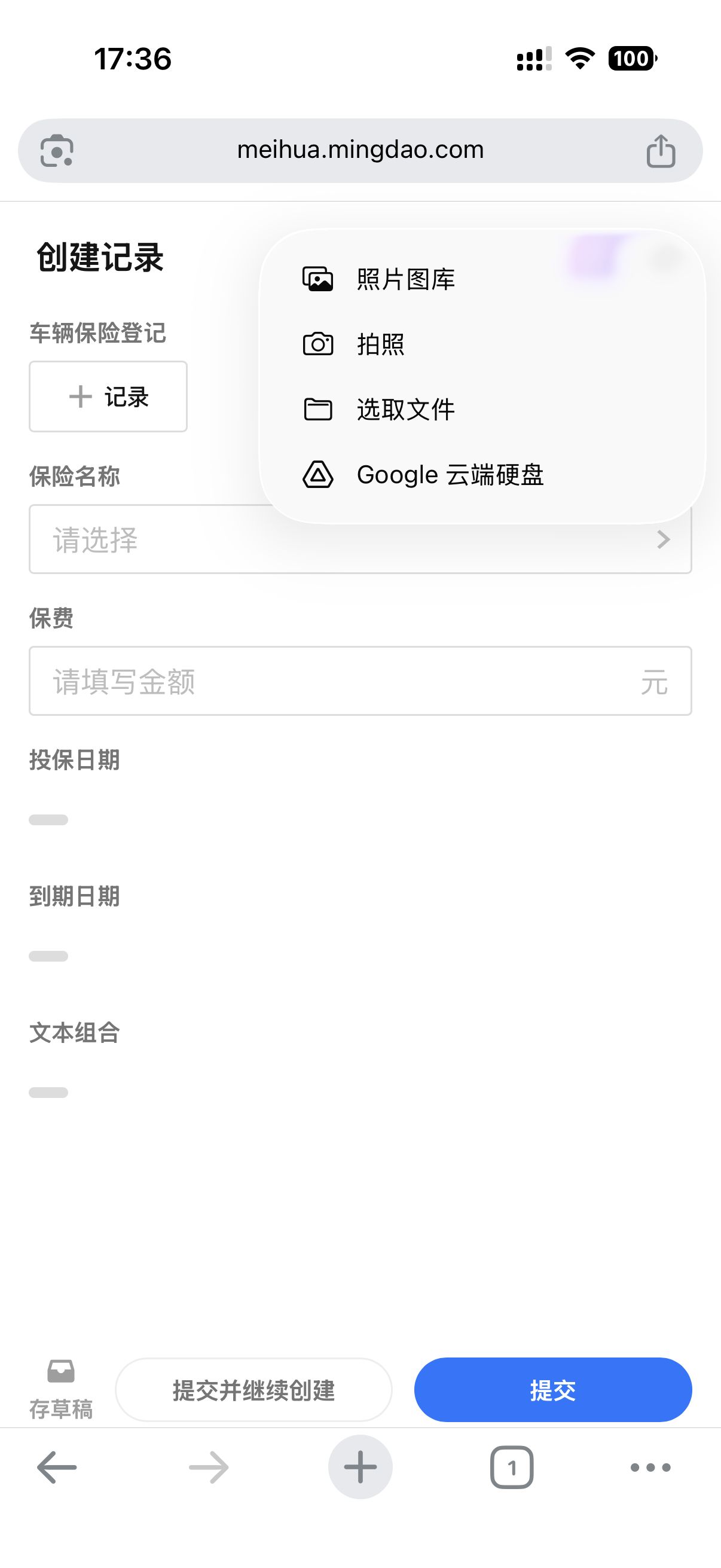This screenshot has width=721, height=1568.
Task: Select 拍照 to take a photo
Action: click(x=380, y=344)
